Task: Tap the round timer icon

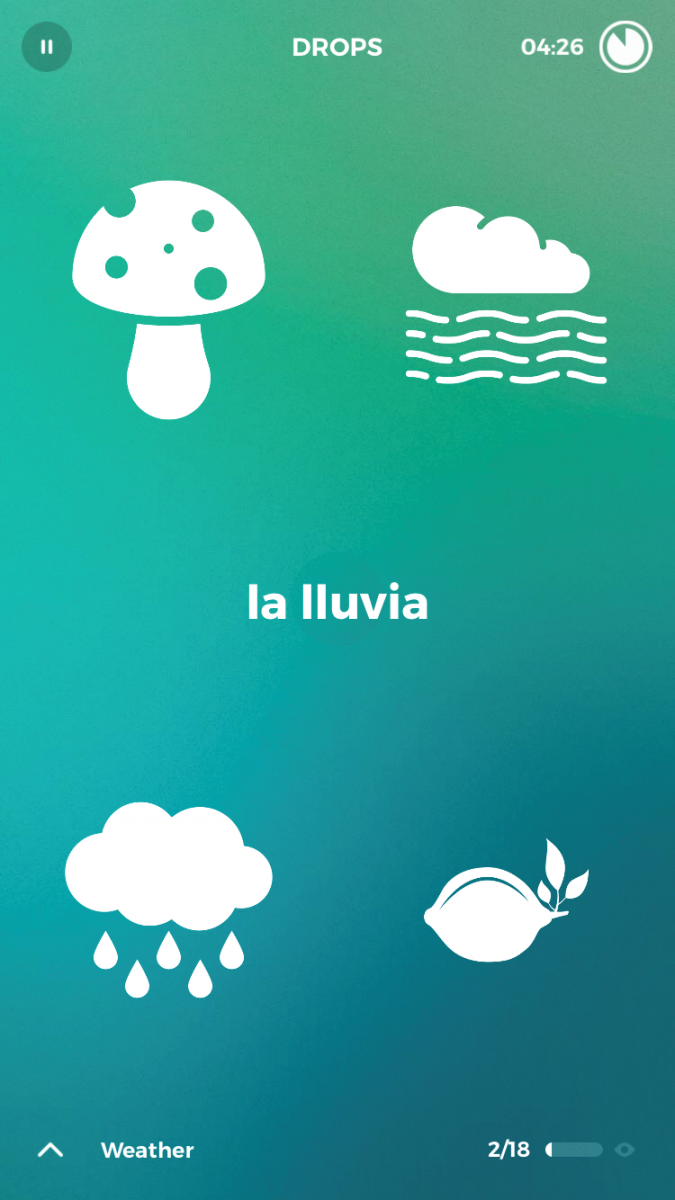Action: pyautogui.click(x=625, y=47)
